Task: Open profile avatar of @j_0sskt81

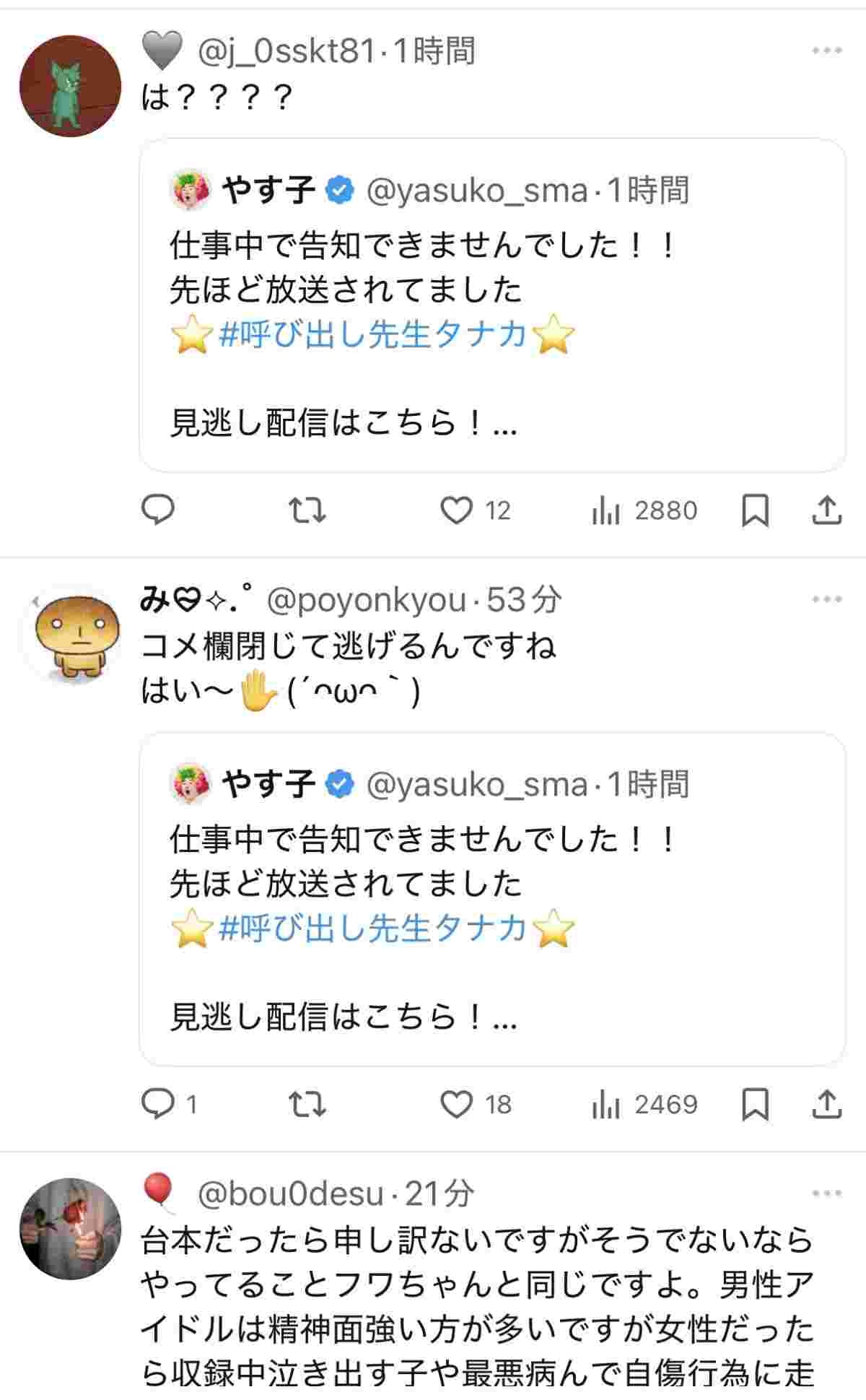Action: coord(70,86)
